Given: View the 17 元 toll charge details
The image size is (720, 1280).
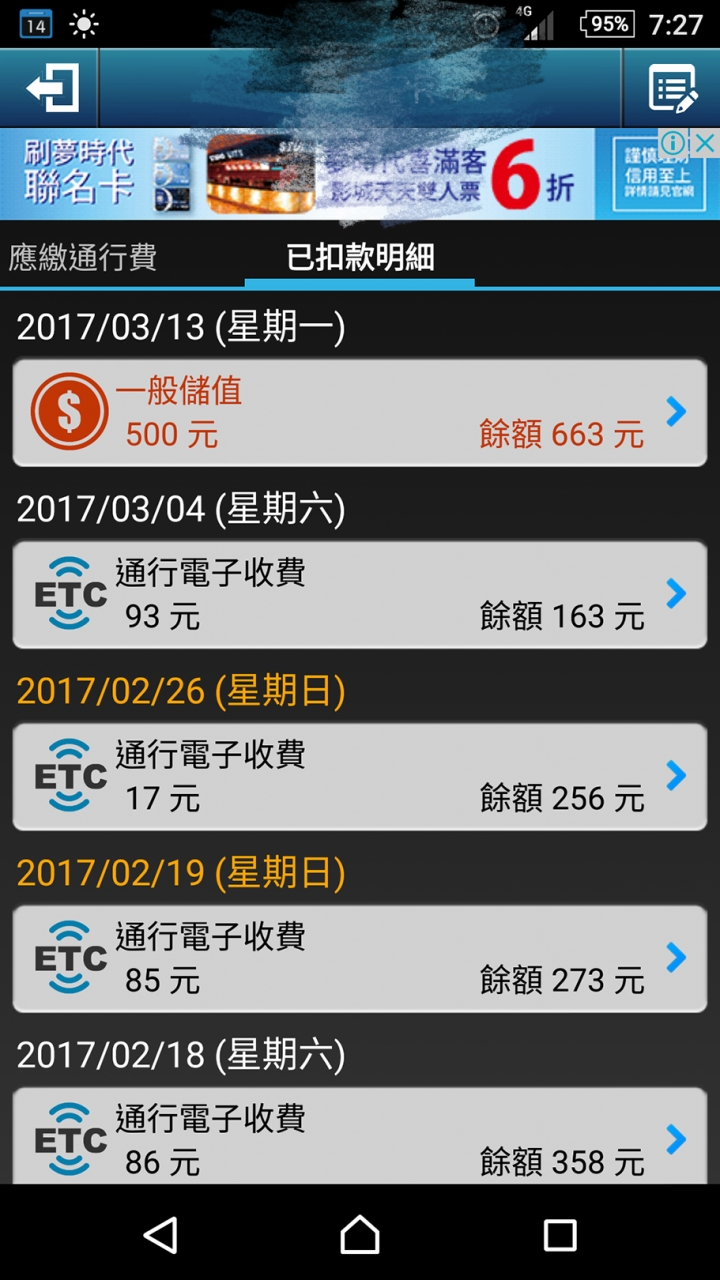Looking at the screenshot, I should (x=360, y=776).
